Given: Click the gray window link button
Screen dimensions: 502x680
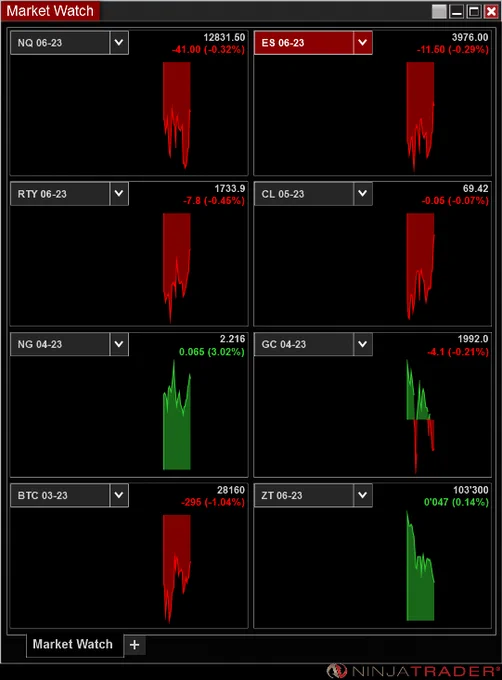Looking at the screenshot, I should click(439, 11).
